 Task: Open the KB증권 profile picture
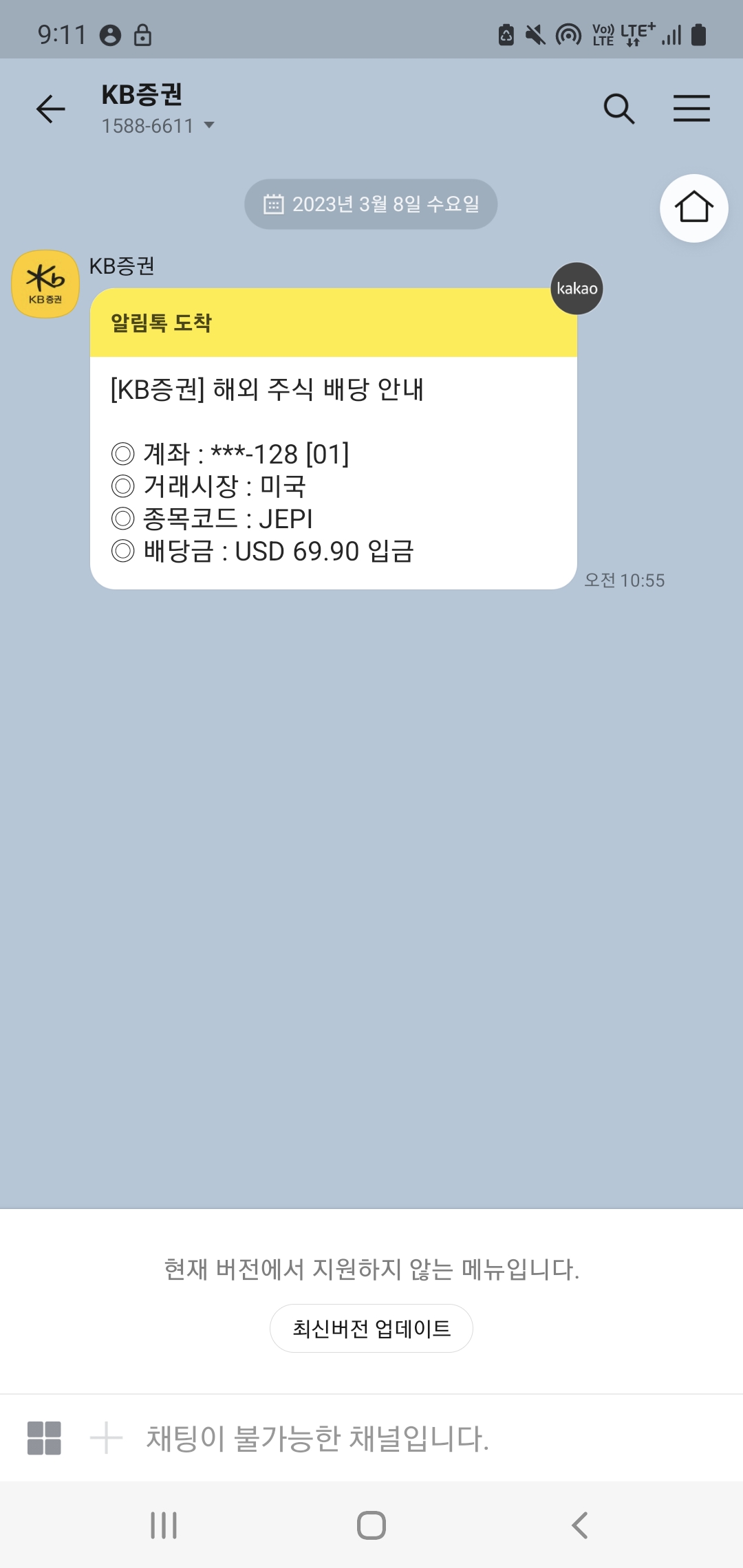pyautogui.click(x=45, y=284)
